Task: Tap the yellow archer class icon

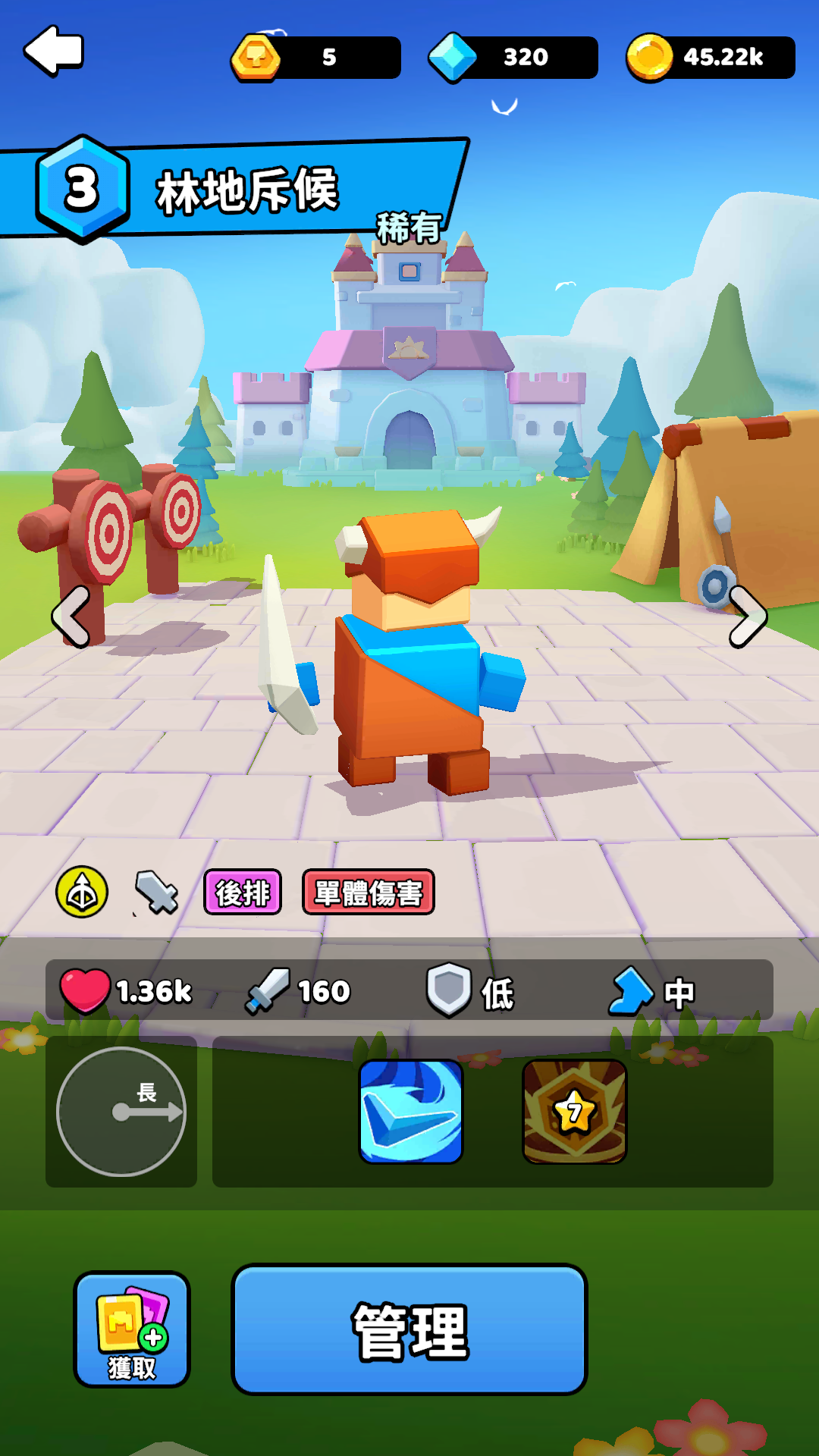Action: point(82,893)
